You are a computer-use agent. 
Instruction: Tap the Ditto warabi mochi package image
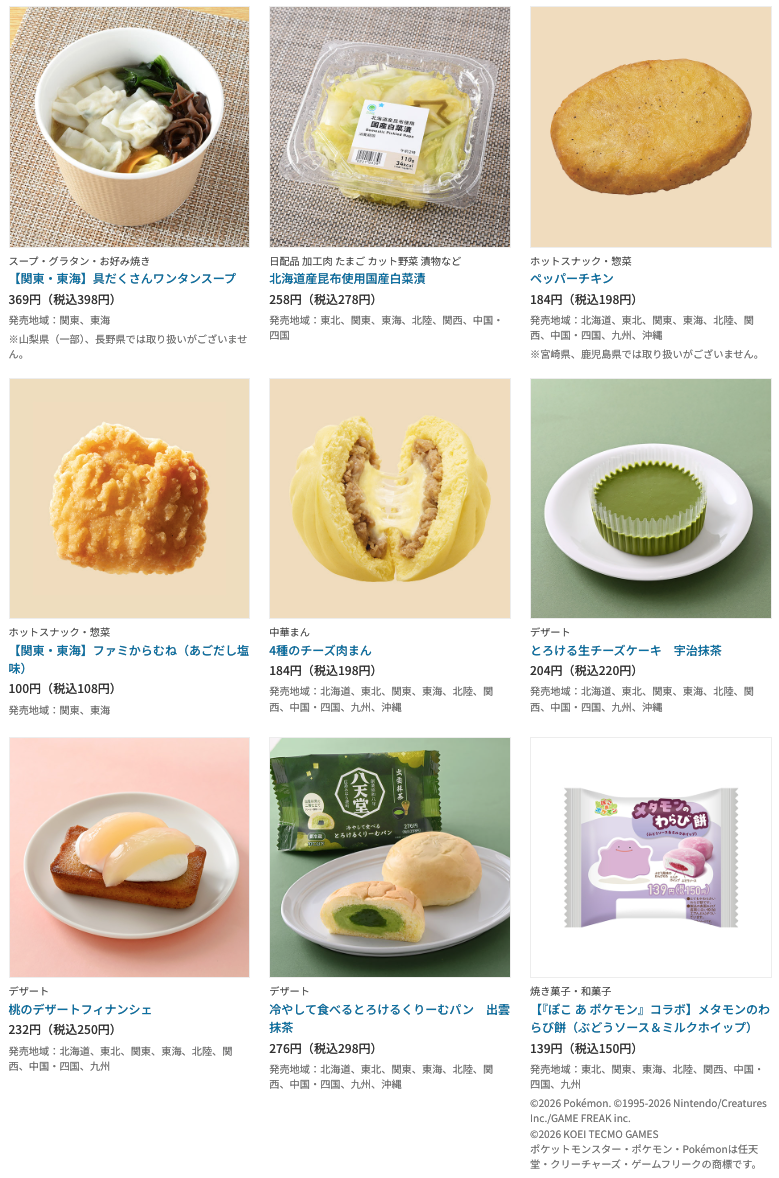click(x=650, y=857)
